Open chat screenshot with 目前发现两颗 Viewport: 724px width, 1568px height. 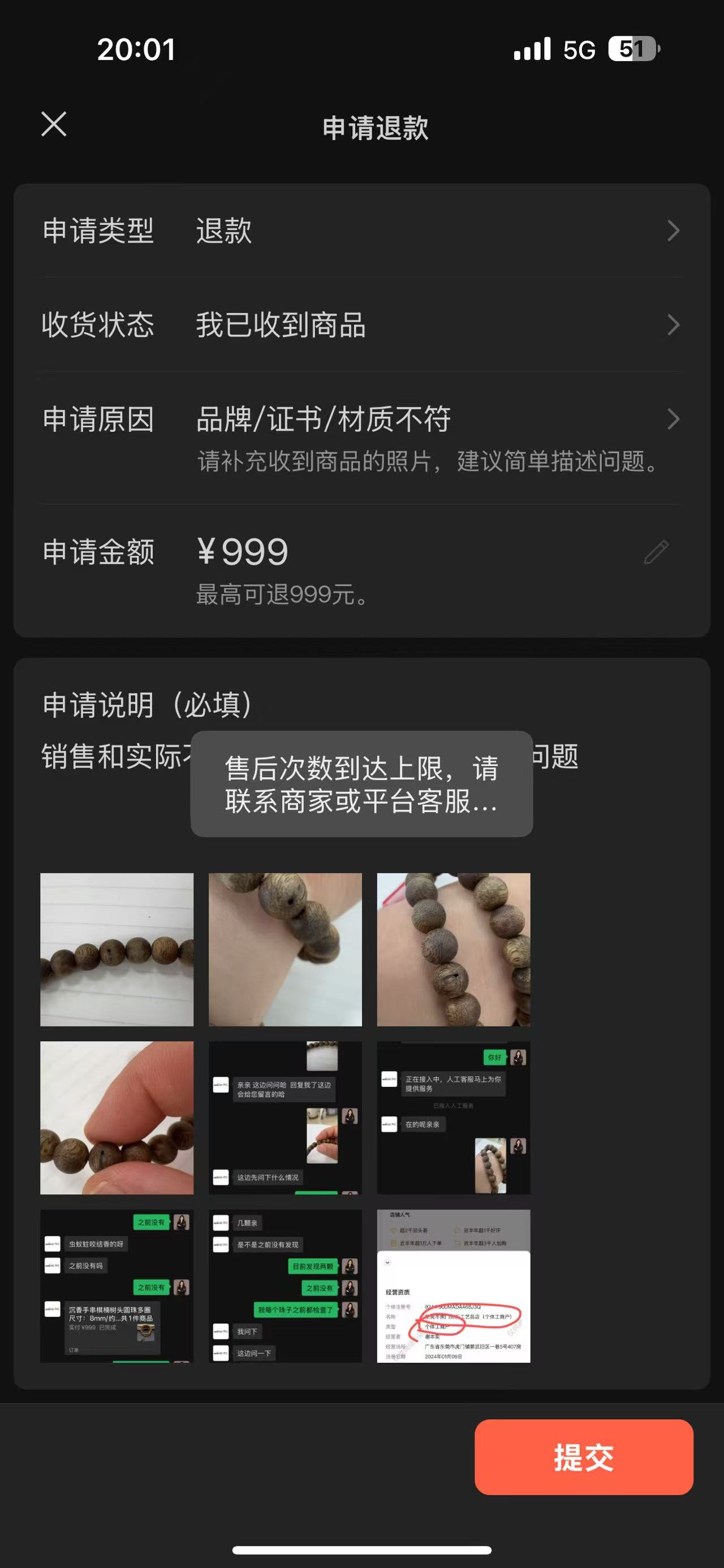[285, 1285]
